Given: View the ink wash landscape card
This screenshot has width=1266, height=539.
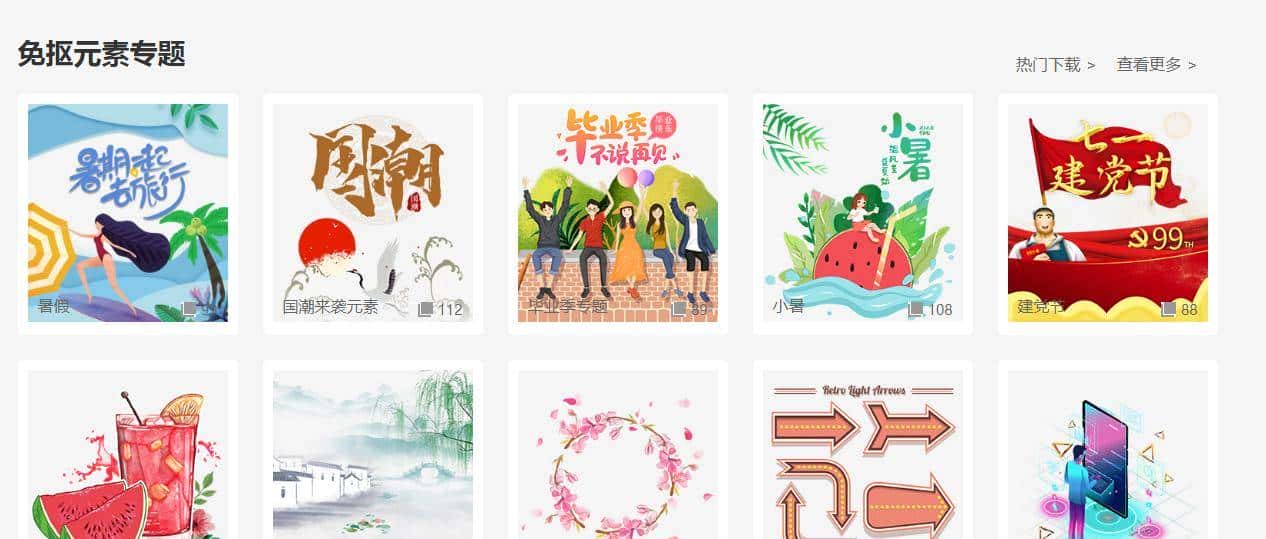Looking at the screenshot, I should [373, 455].
